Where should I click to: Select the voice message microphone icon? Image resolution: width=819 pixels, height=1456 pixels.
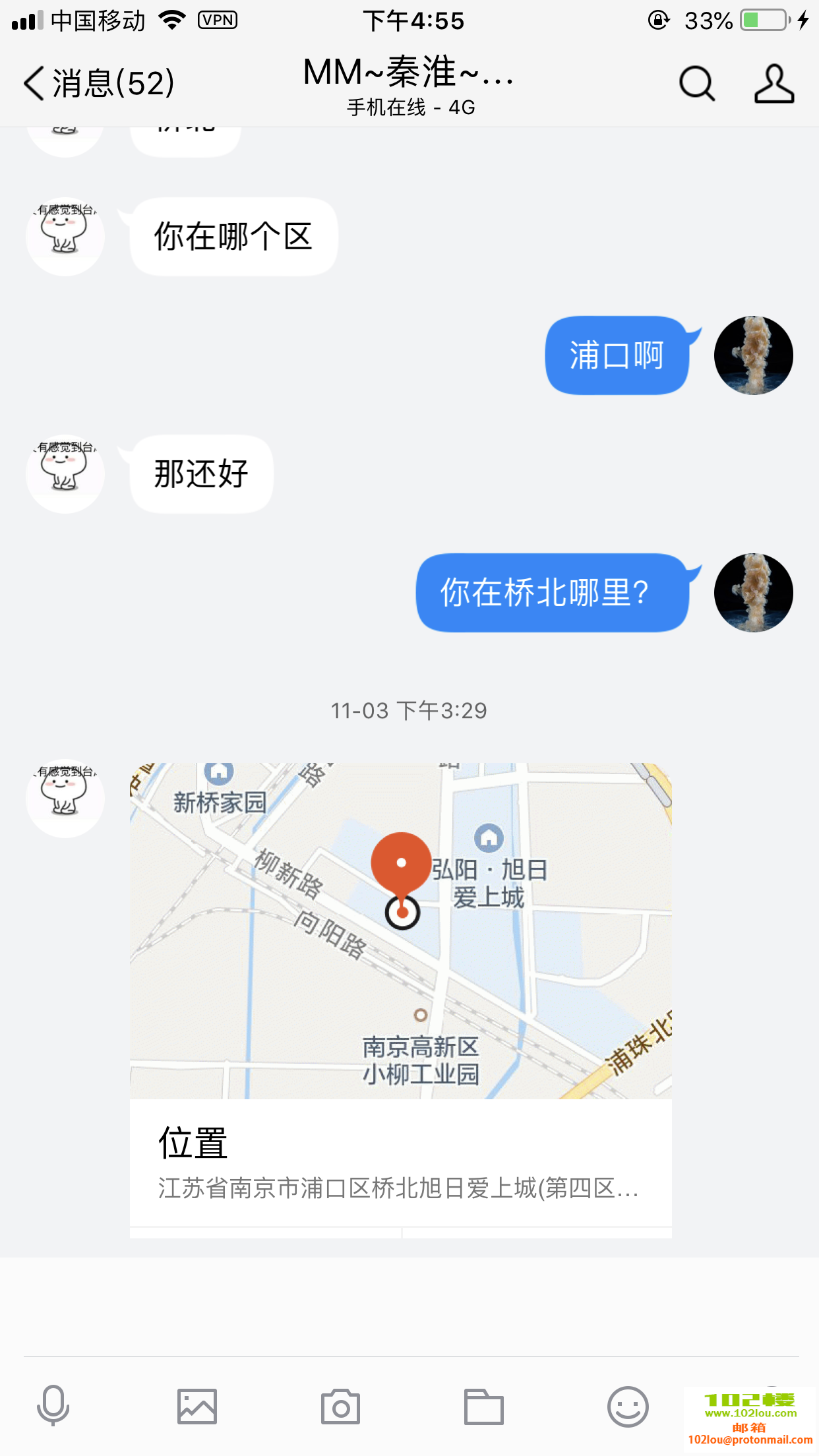54,1406
